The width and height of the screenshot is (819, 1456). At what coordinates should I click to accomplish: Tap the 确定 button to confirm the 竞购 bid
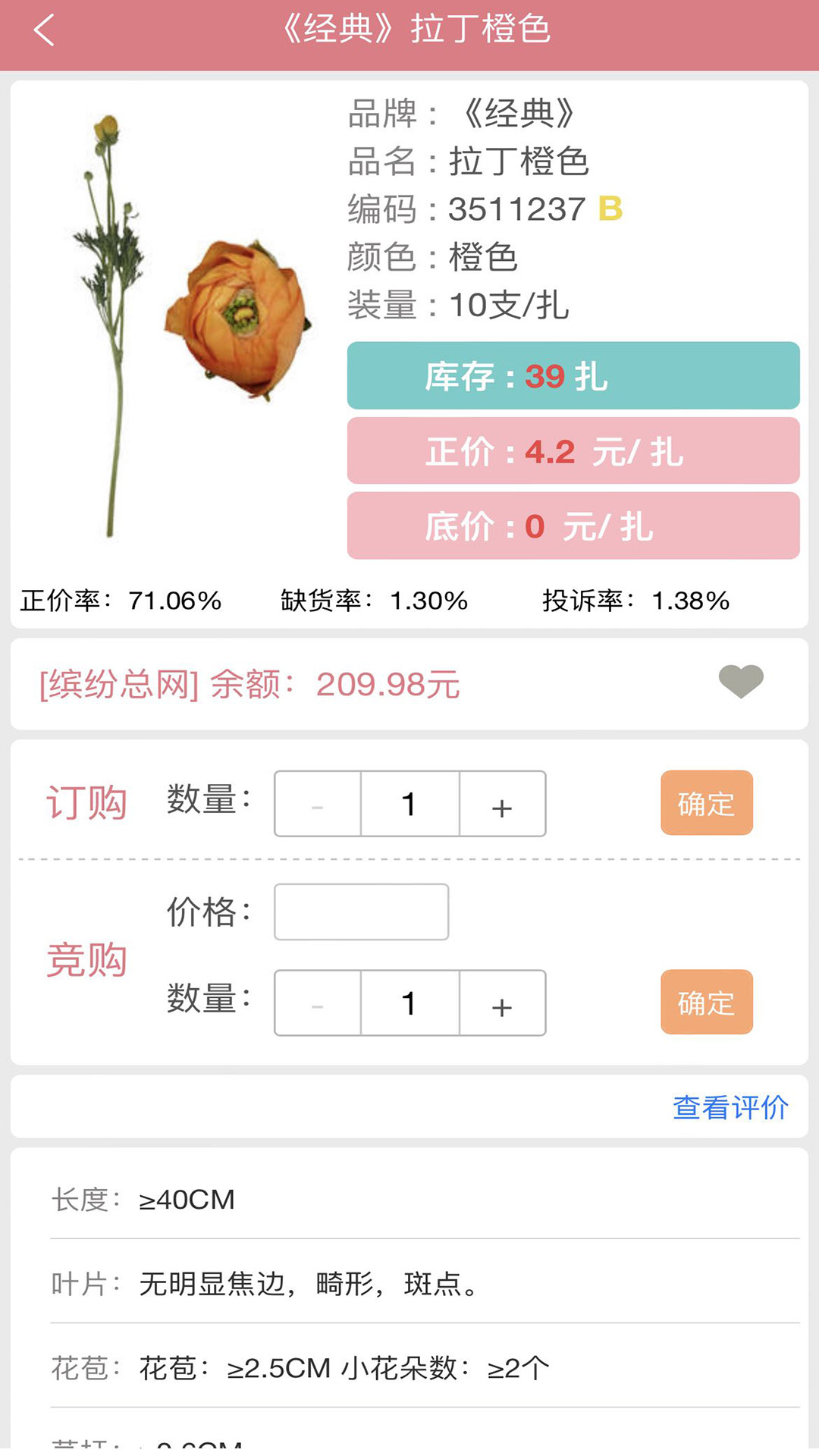[707, 1003]
